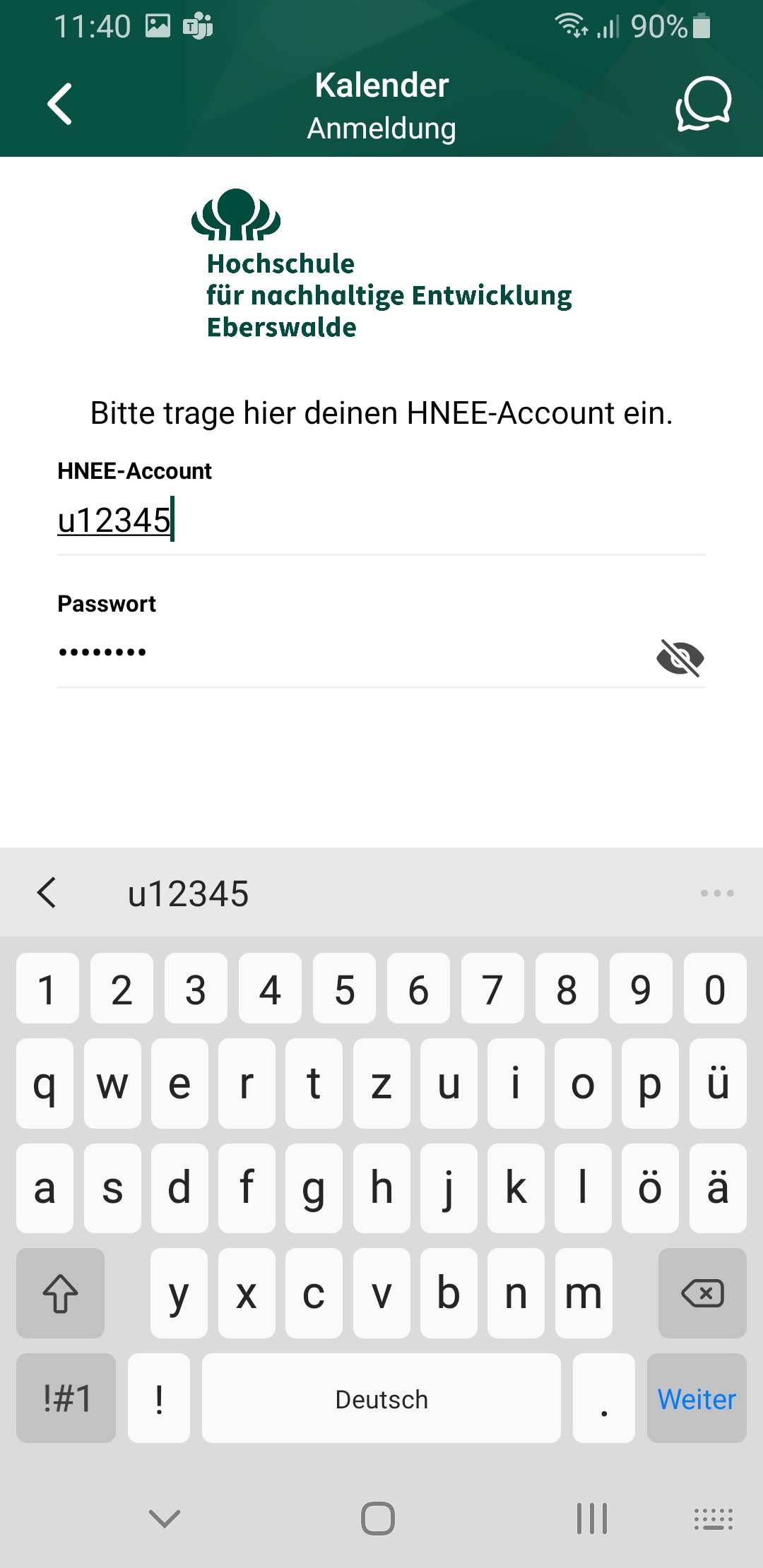Hide the keyboard with the down chevron

click(165, 1518)
